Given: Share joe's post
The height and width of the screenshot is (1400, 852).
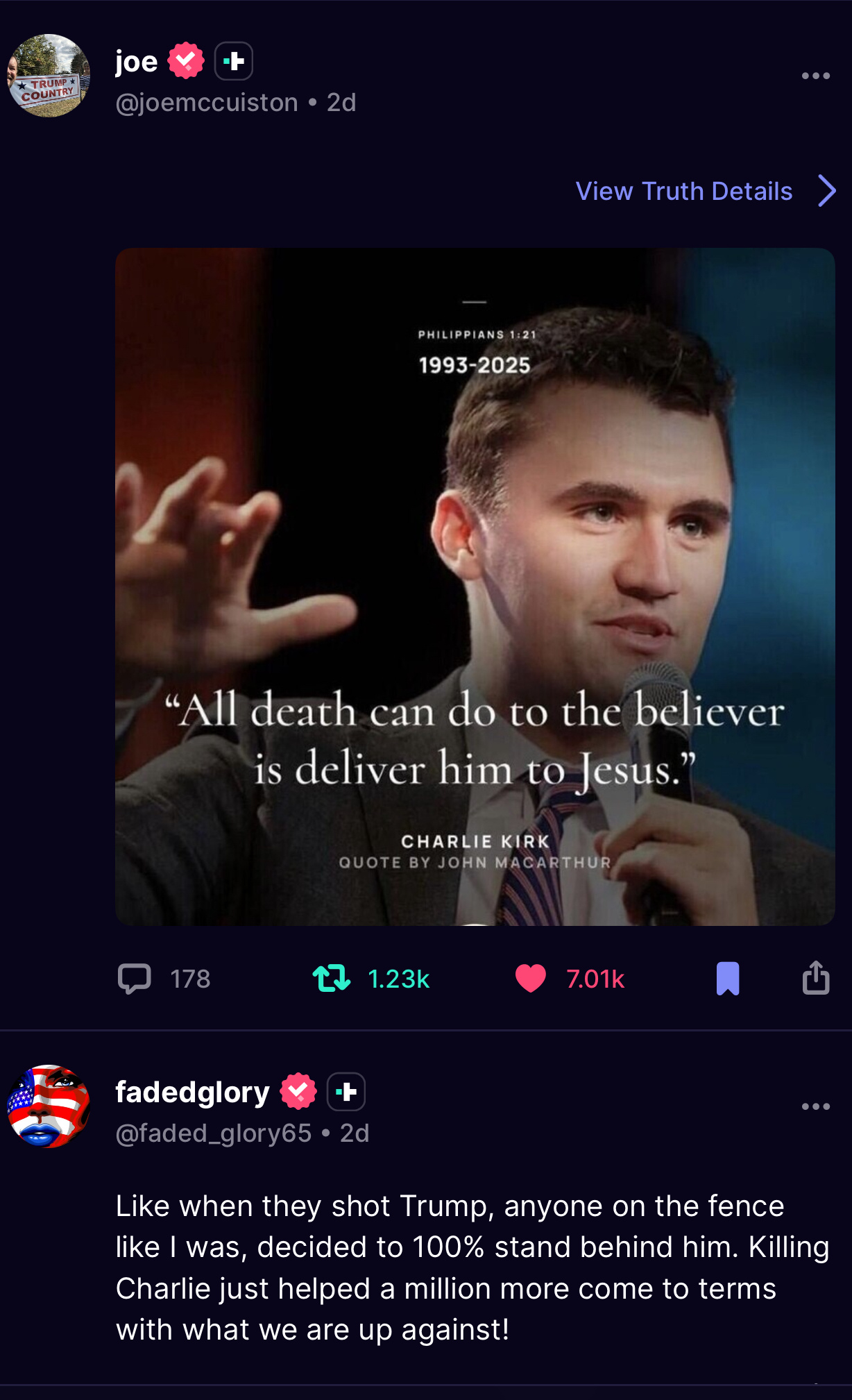Looking at the screenshot, I should (x=816, y=979).
